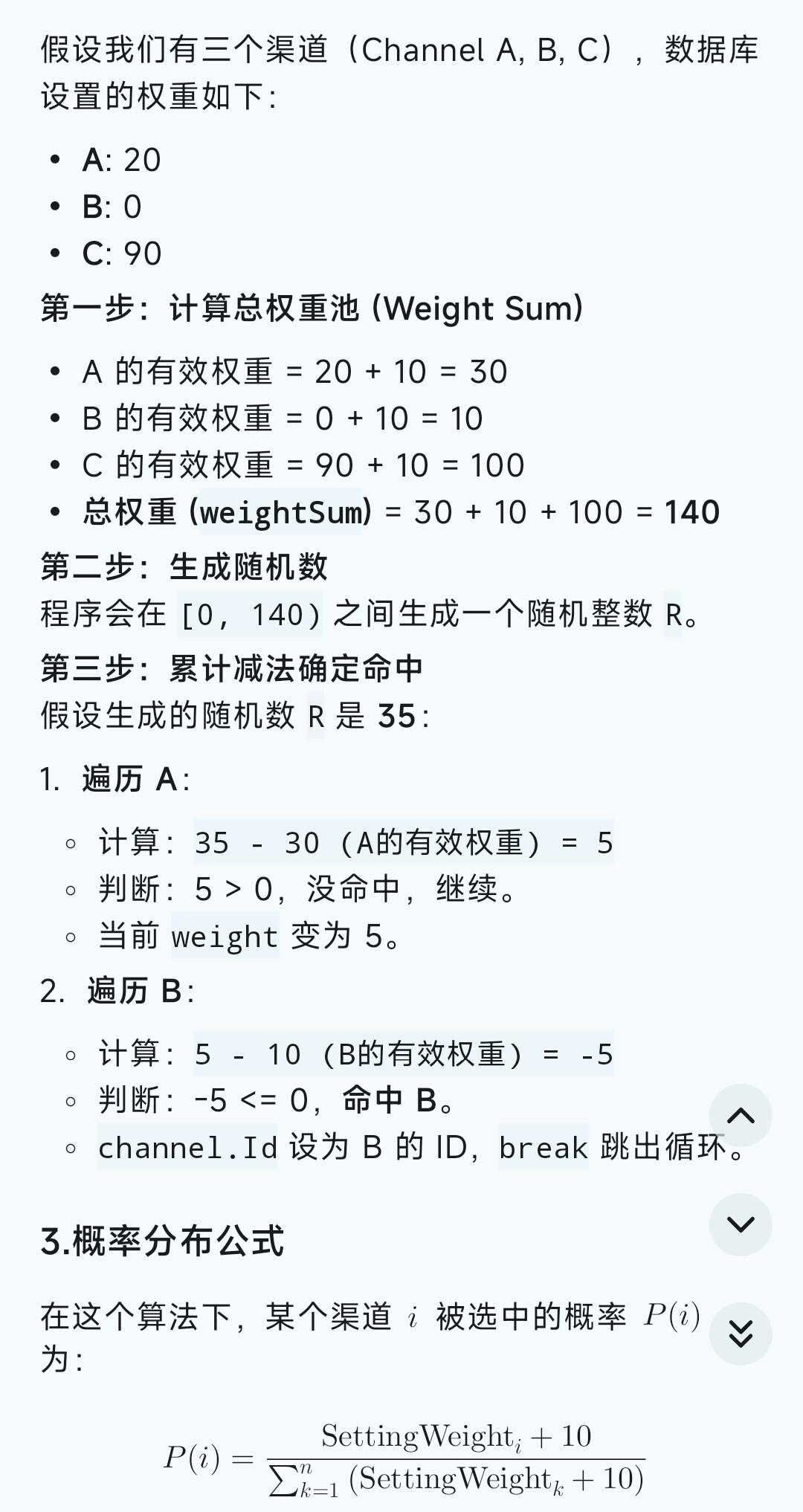Jump to bottom with the double-chevron button
Viewport: 803px width, 1512px height.
click(x=741, y=1334)
